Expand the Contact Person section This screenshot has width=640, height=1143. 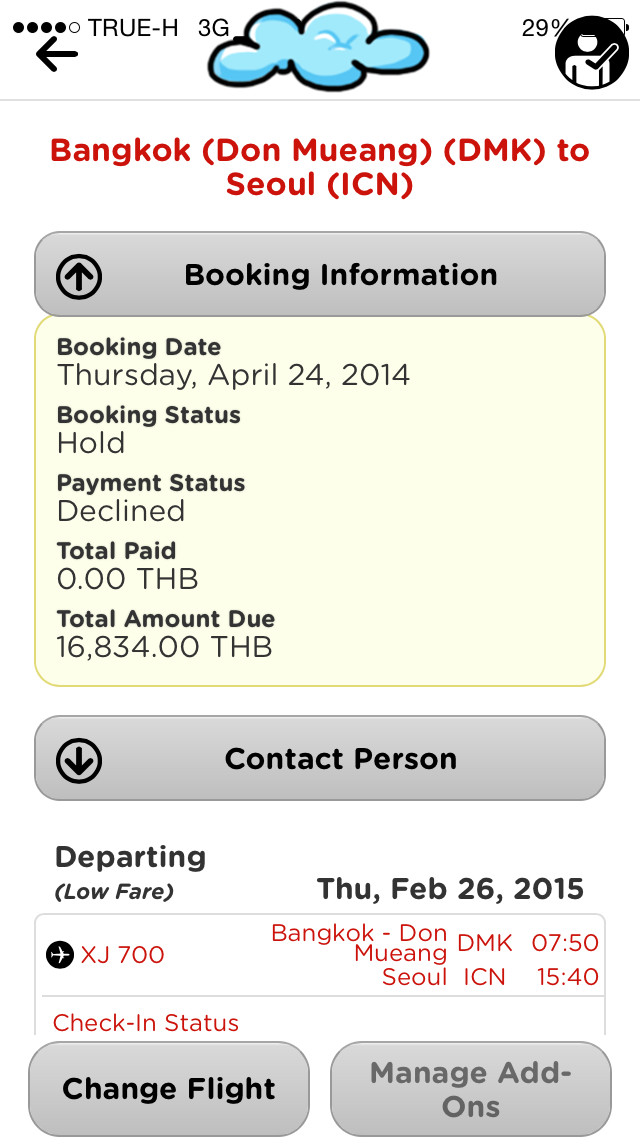point(320,758)
